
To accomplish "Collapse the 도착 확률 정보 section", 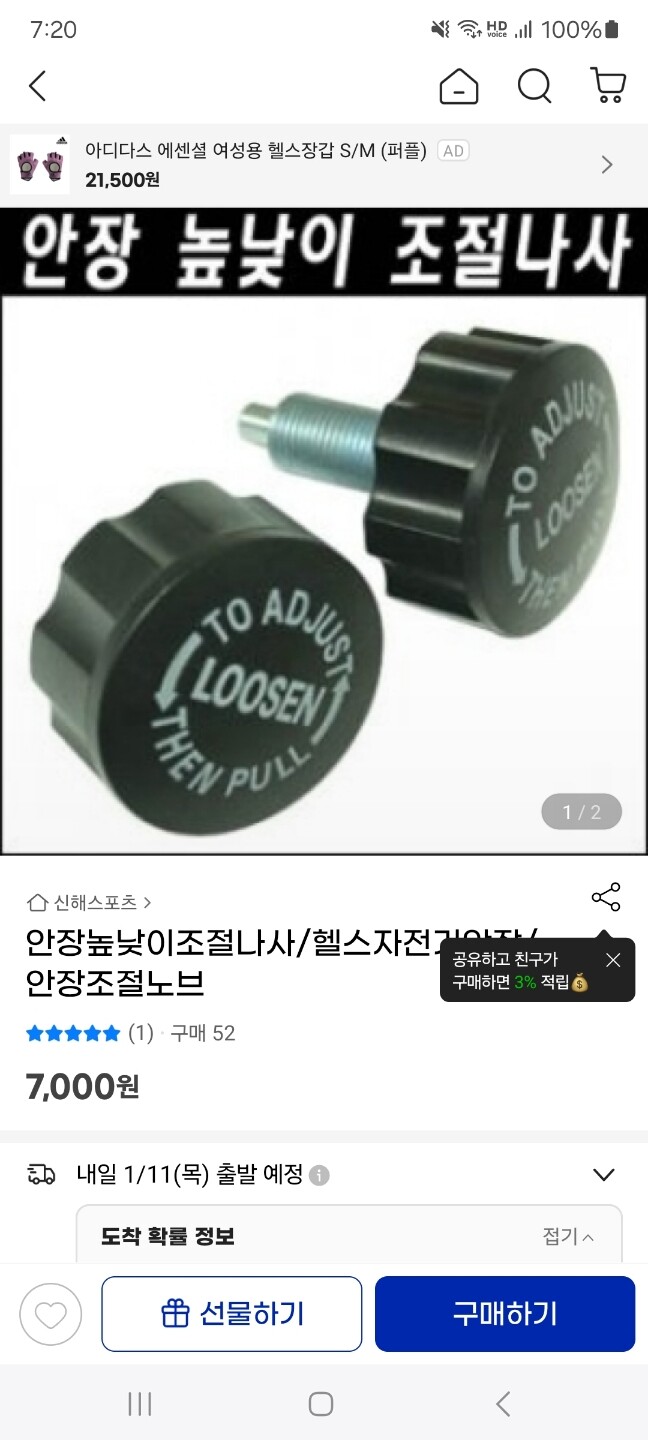I will [568, 1237].
